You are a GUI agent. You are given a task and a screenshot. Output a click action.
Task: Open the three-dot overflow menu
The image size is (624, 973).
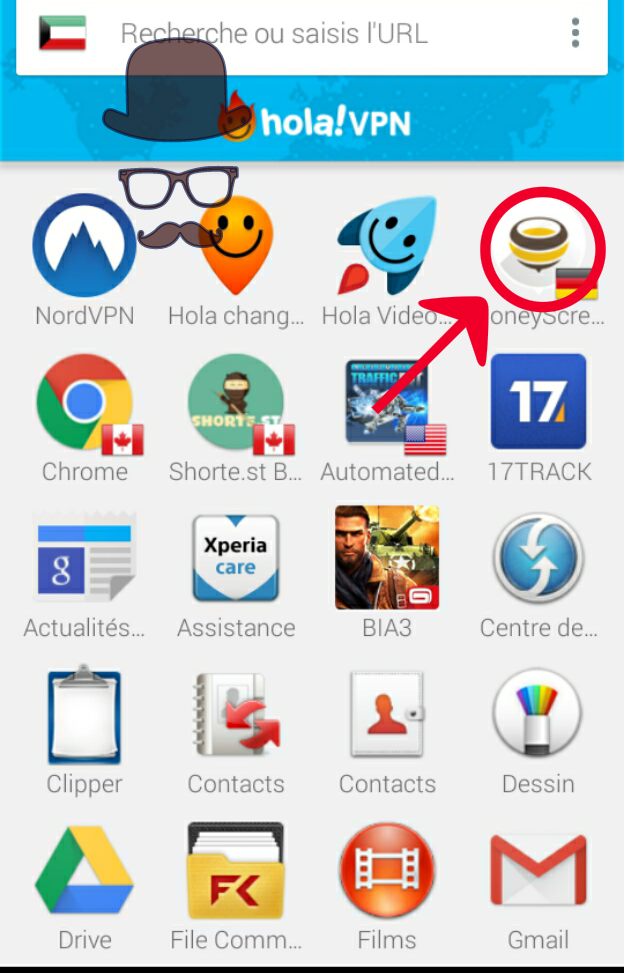[575, 33]
